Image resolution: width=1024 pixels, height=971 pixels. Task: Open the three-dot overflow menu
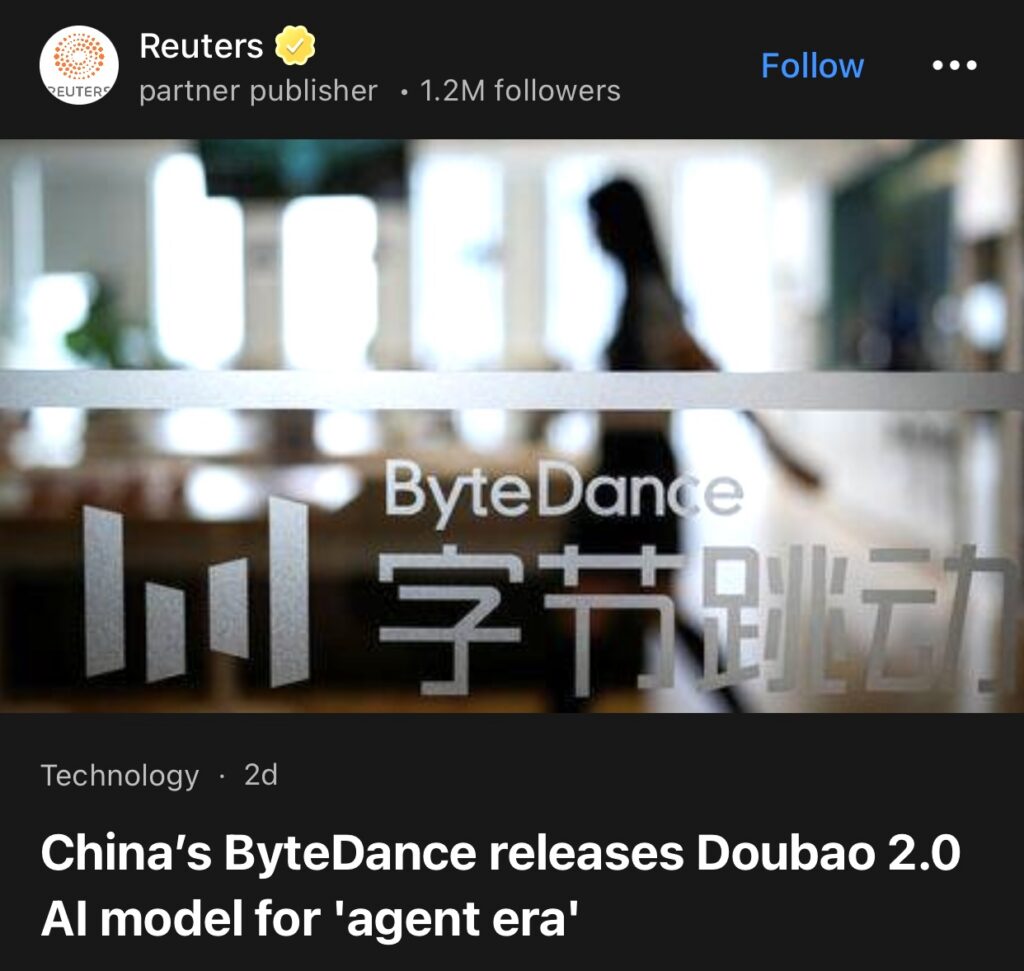pyautogui.click(x=953, y=66)
